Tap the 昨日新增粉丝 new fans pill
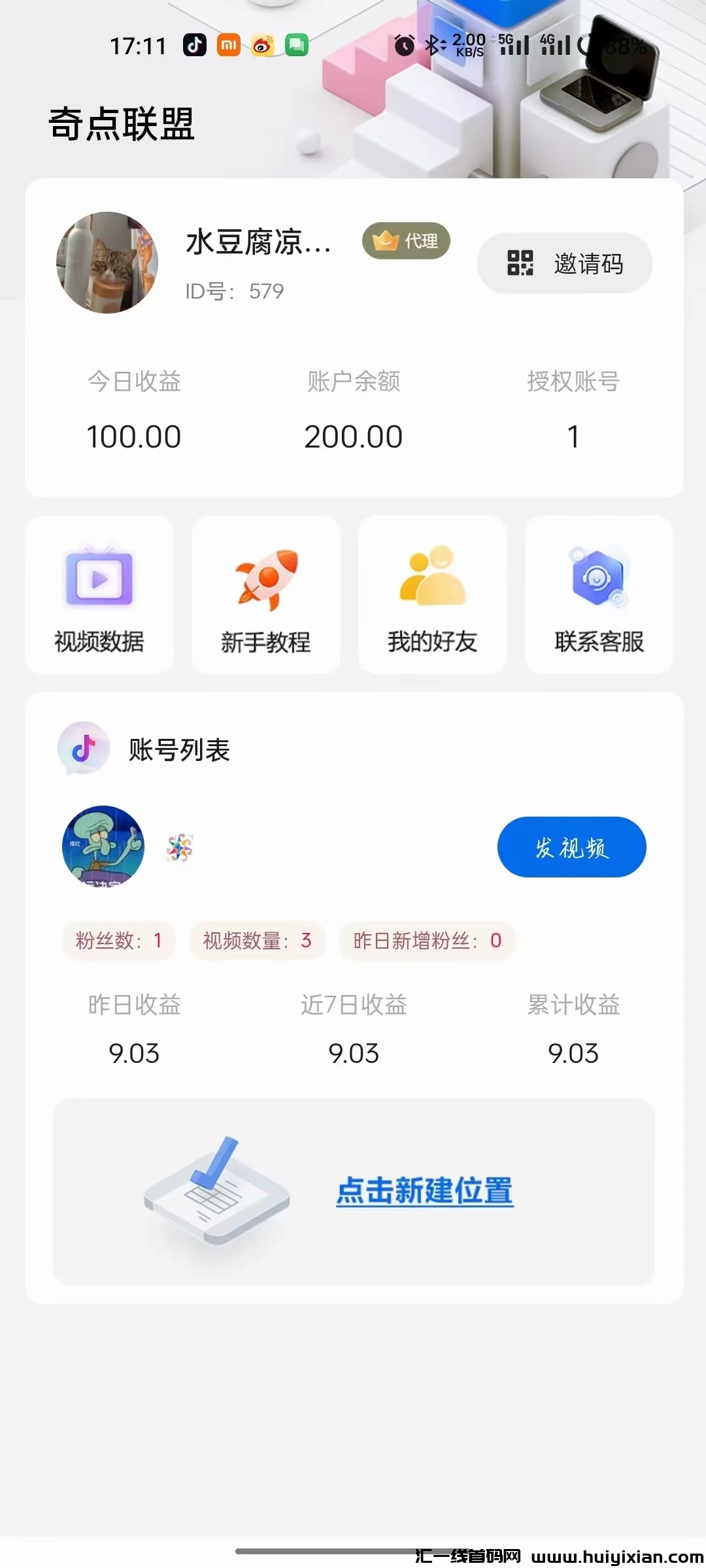 point(426,941)
